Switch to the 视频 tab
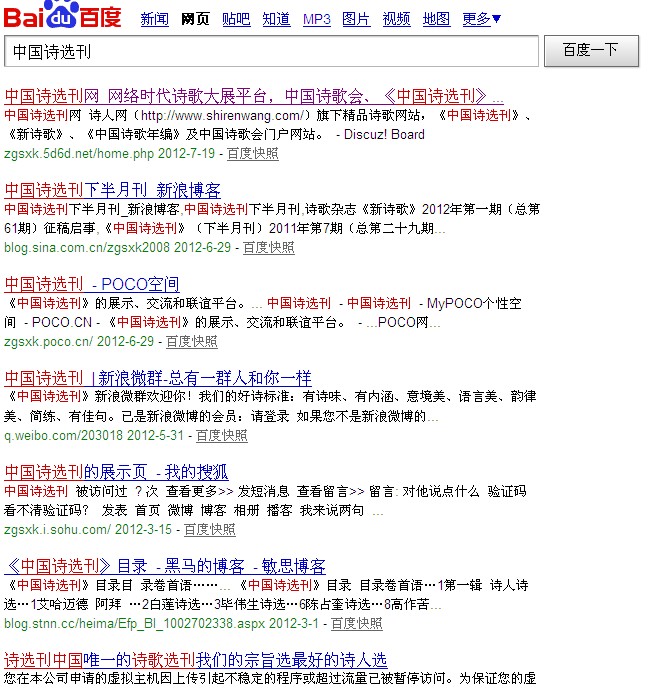This screenshot has width=652, height=688. (396, 19)
